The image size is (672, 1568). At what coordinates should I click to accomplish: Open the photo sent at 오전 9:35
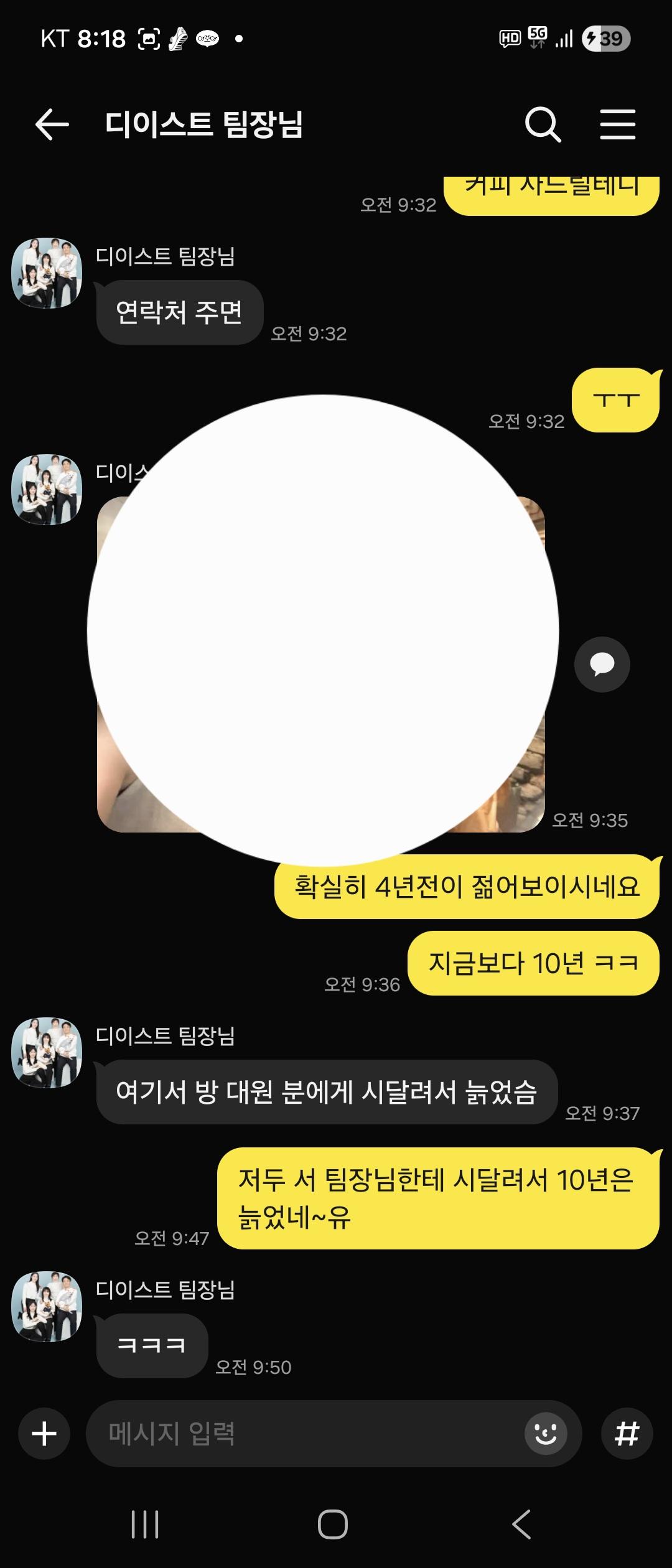pos(320,665)
